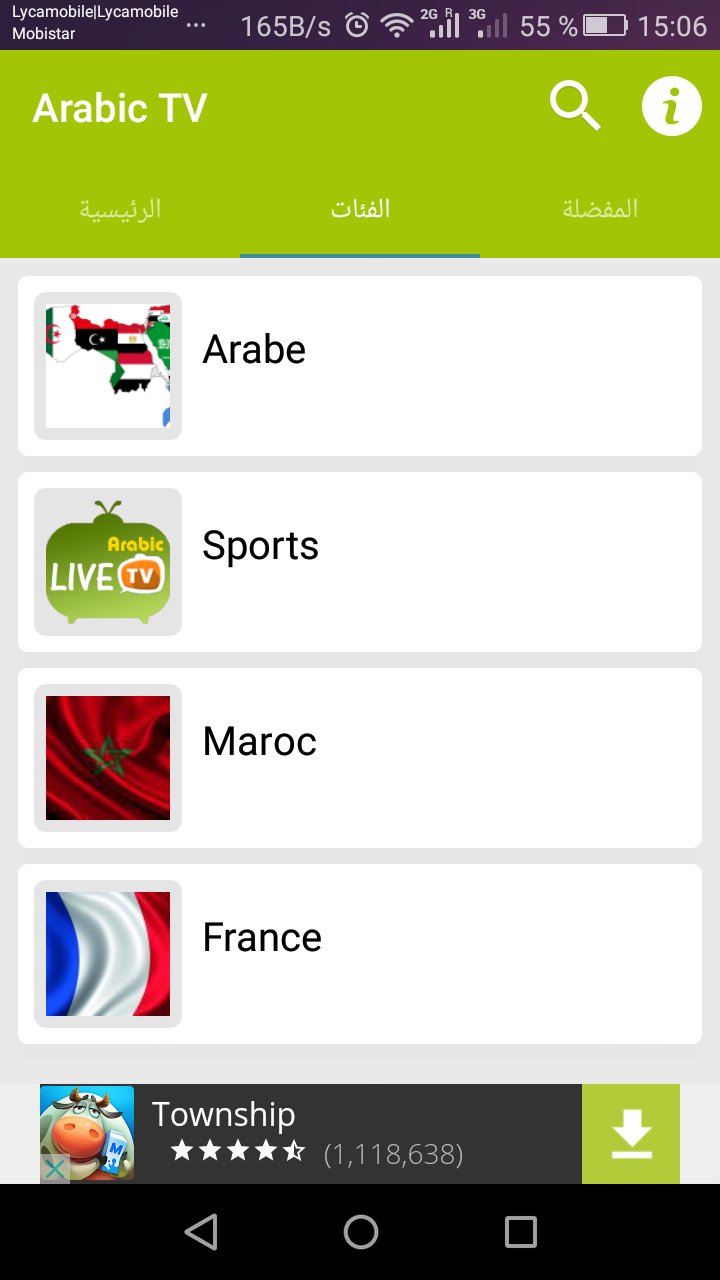The height and width of the screenshot is (1280, 720).
Task: Select the الفئات tab
Action: click(360, 209)
